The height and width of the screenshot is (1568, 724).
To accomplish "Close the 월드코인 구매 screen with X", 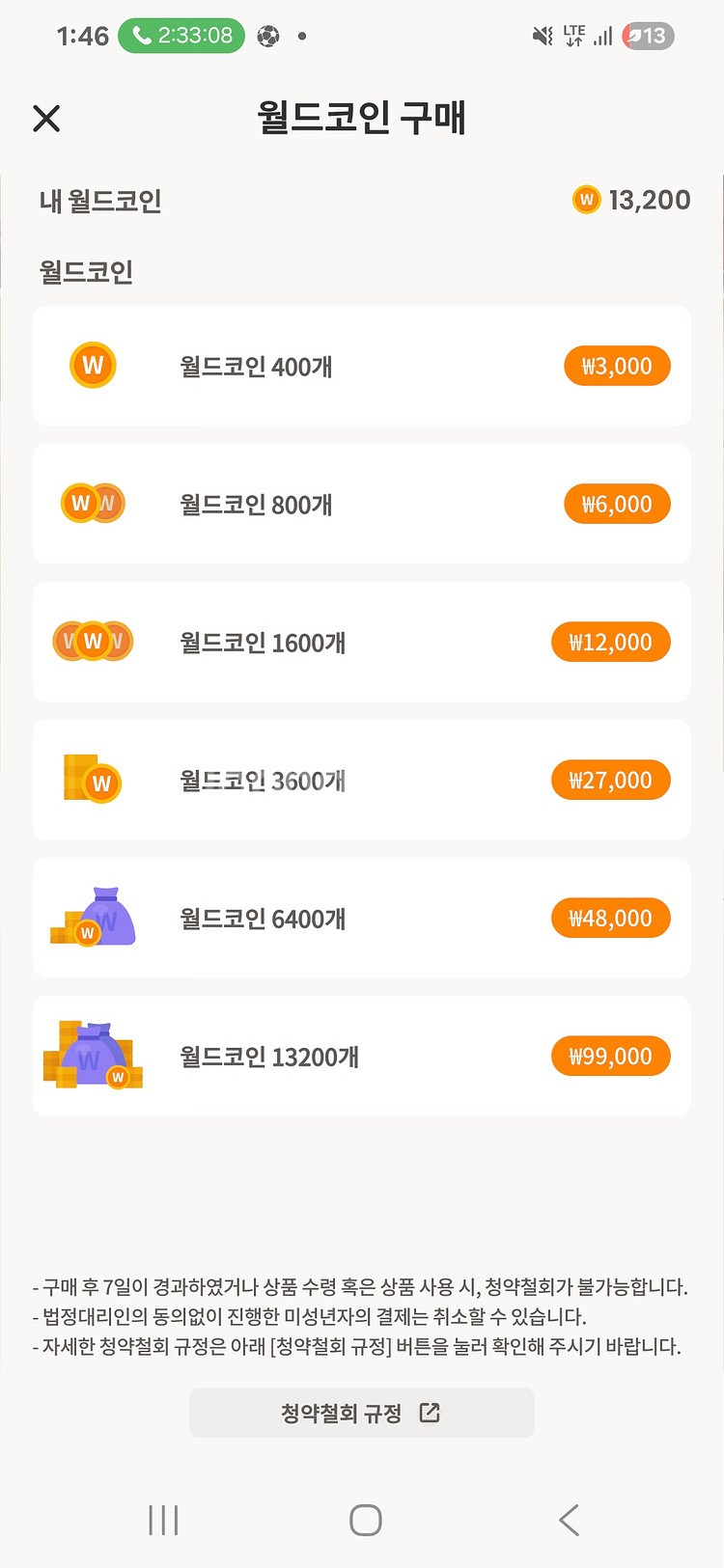I will coord(45,120).
